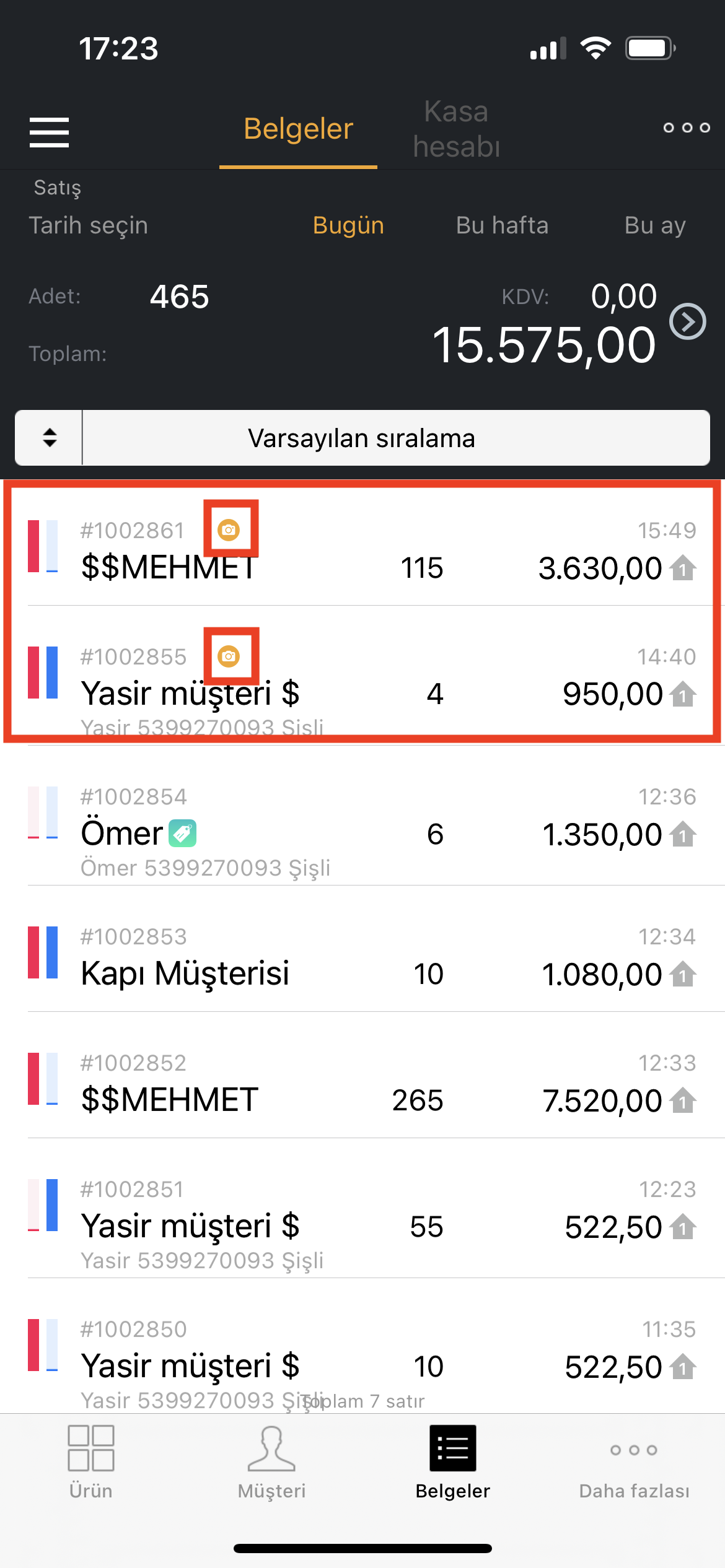This screenshot has width=725, height=1568.
Task: Go to the Ürün bottom tab
Action: [x=90, y=1461]
